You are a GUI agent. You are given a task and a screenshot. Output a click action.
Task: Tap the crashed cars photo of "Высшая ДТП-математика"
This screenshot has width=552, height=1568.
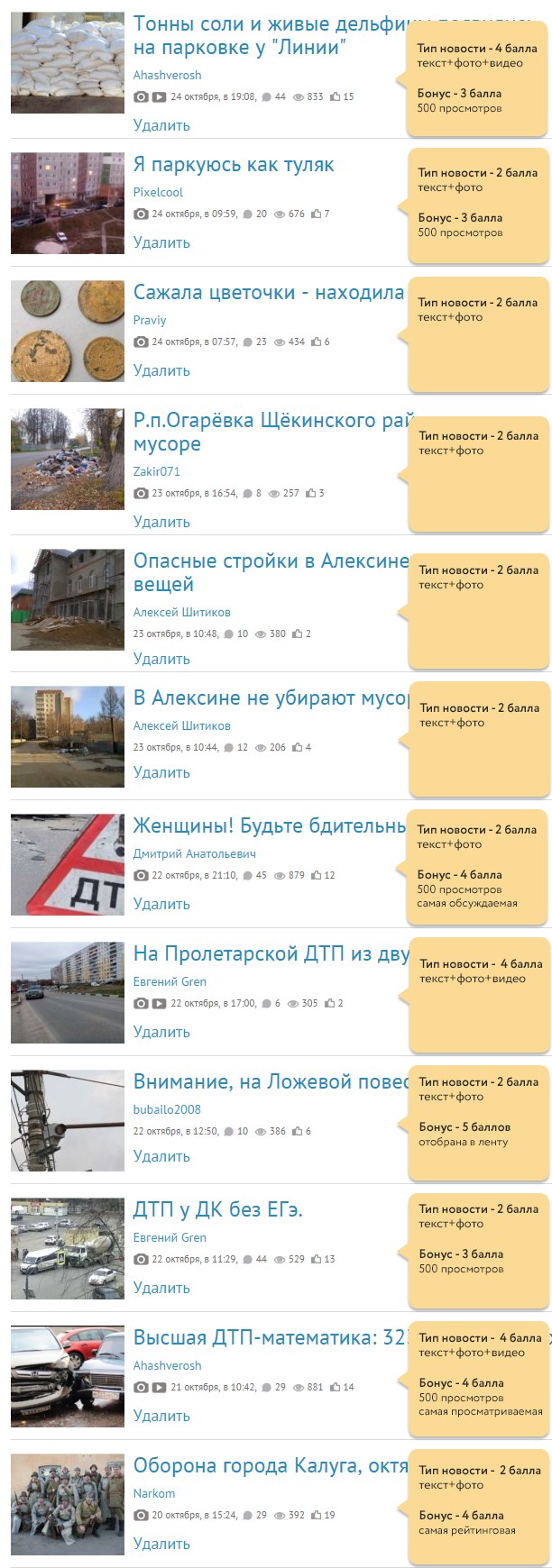tap(68, 1376)
